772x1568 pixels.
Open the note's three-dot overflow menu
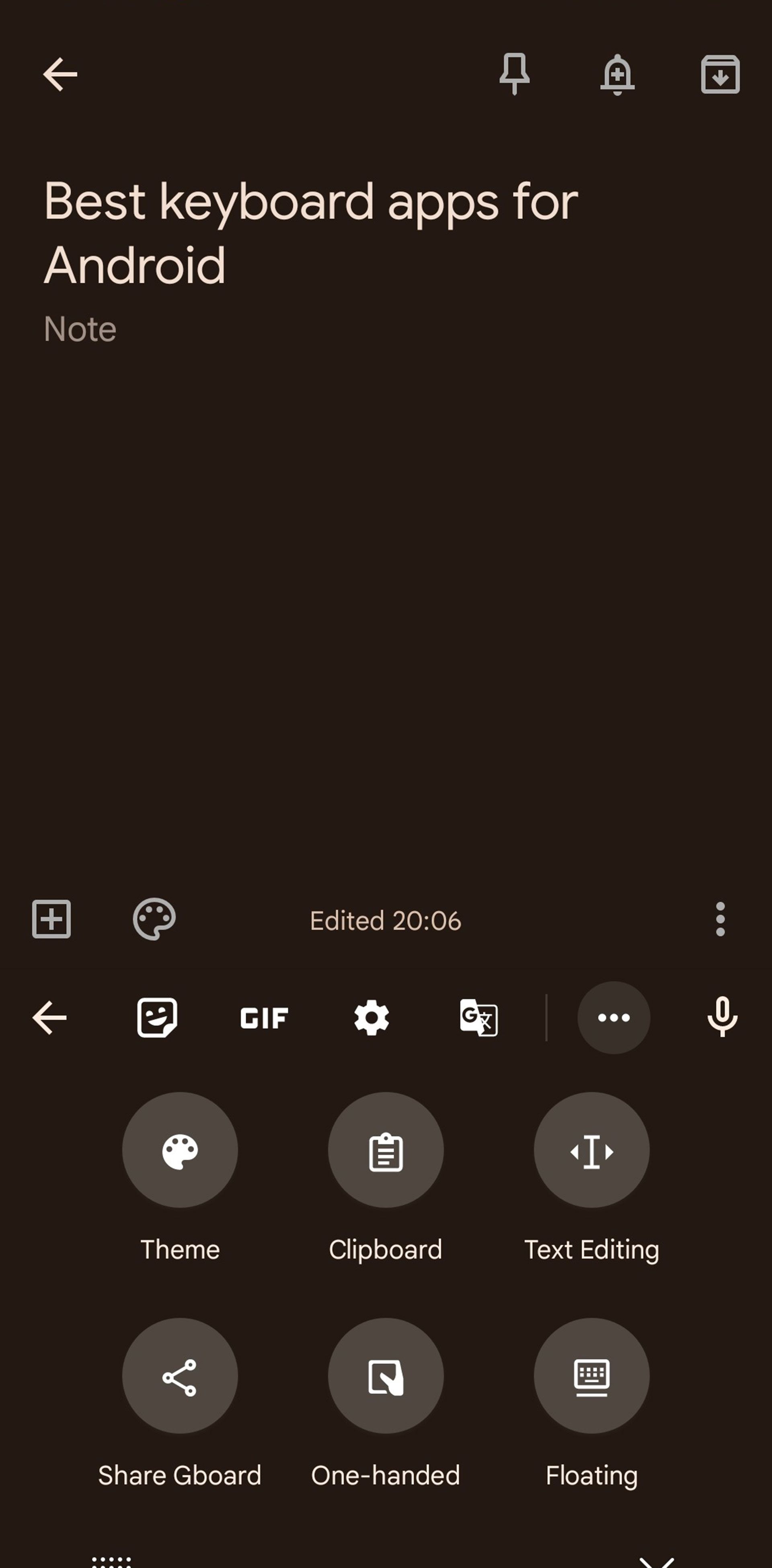coord(720,919)
